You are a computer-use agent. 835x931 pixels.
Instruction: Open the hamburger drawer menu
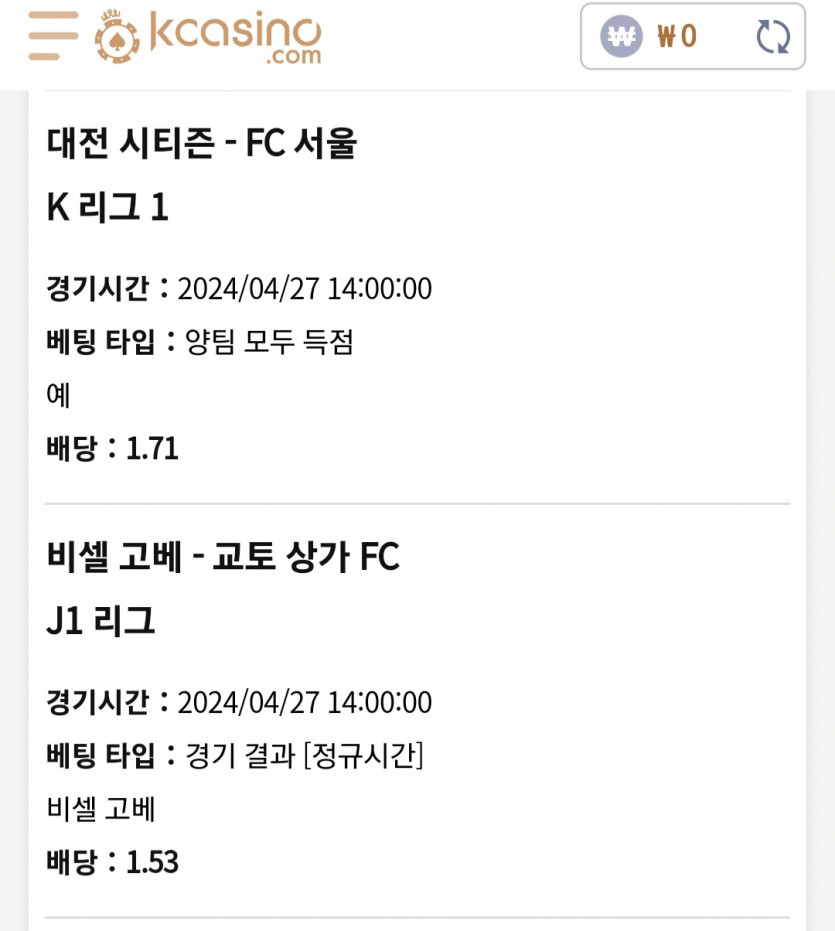tap(53, 36)
